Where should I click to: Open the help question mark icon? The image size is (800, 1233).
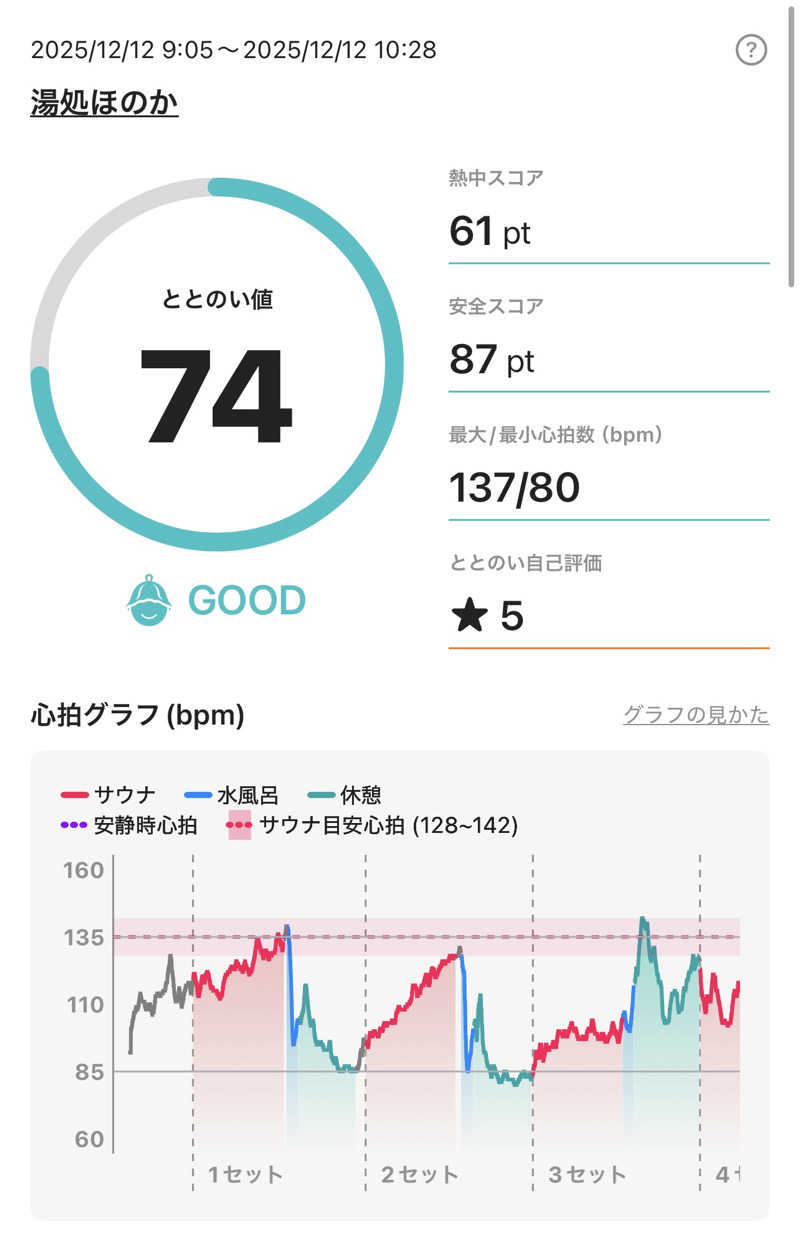click(x=751, y=50)
